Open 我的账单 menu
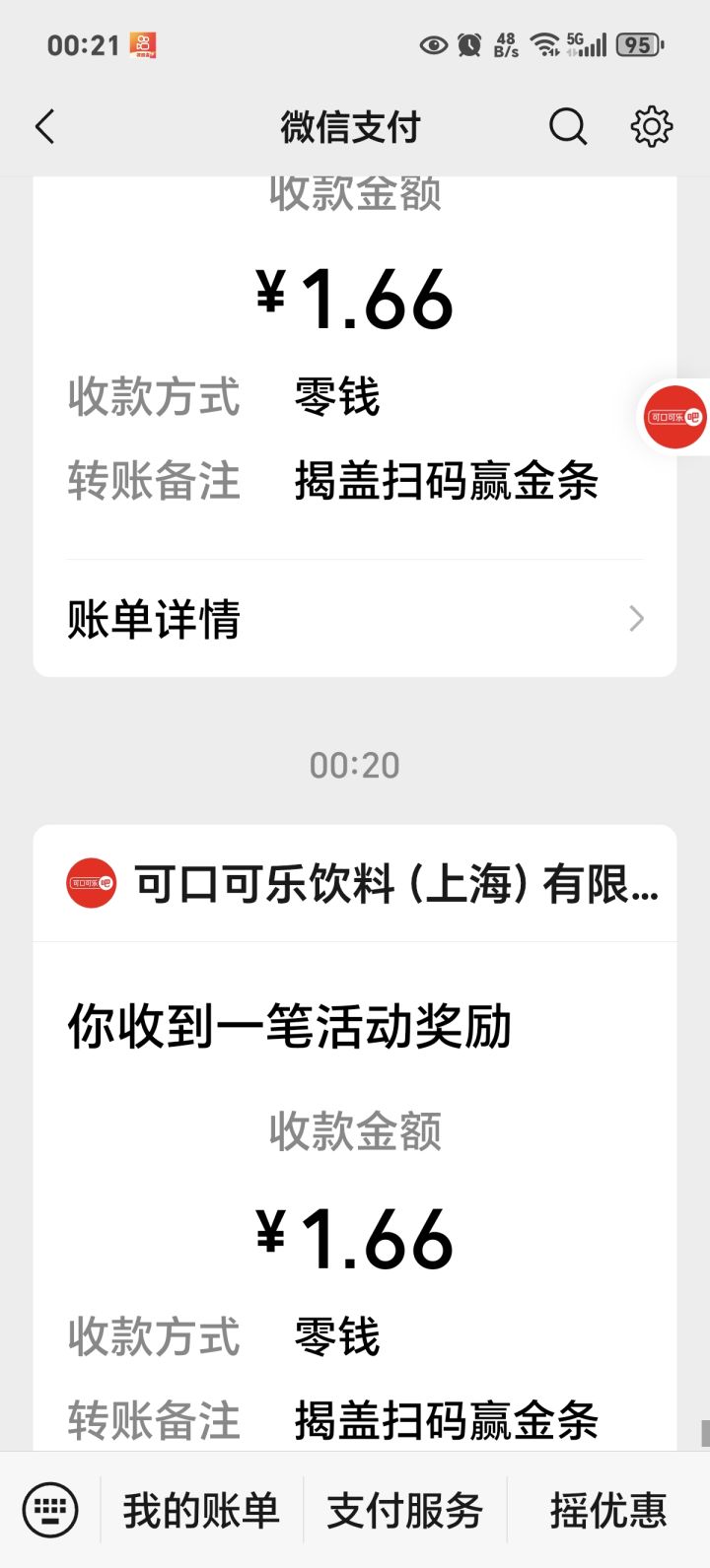This screenshot has width=710, height=1568. pos(201,1510)
